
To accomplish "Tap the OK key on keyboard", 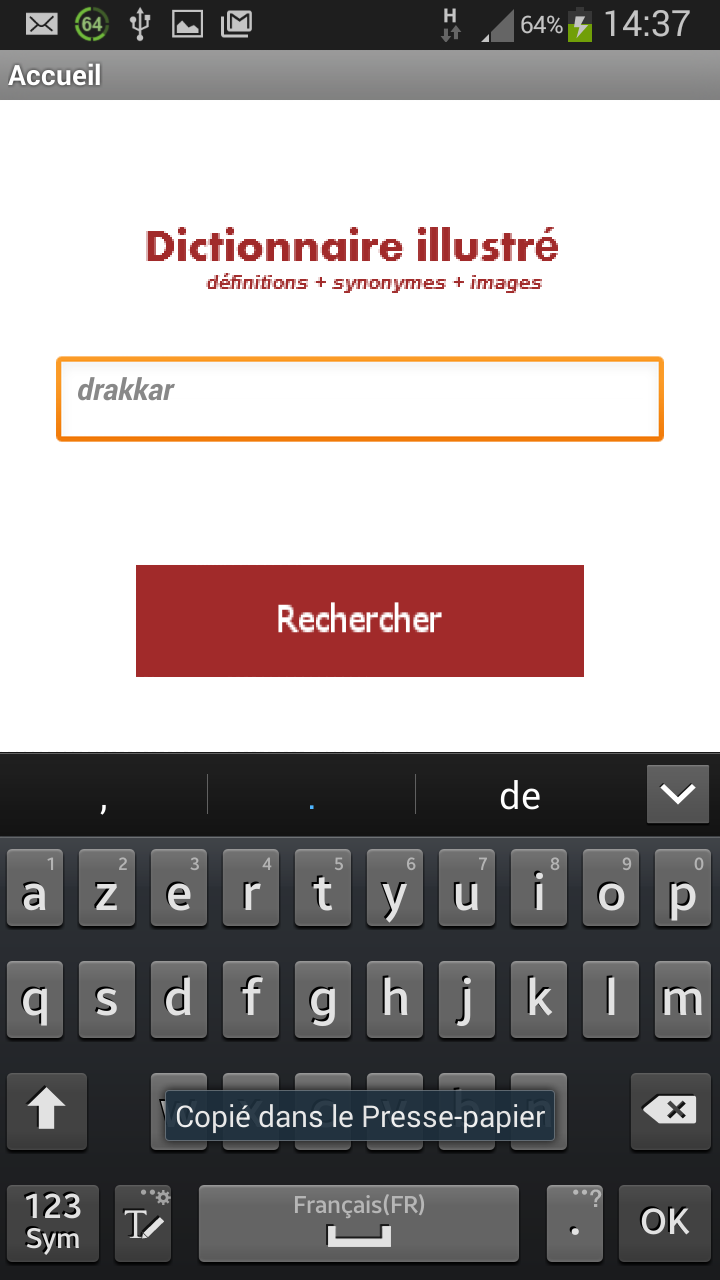I will coord(665,1223).
